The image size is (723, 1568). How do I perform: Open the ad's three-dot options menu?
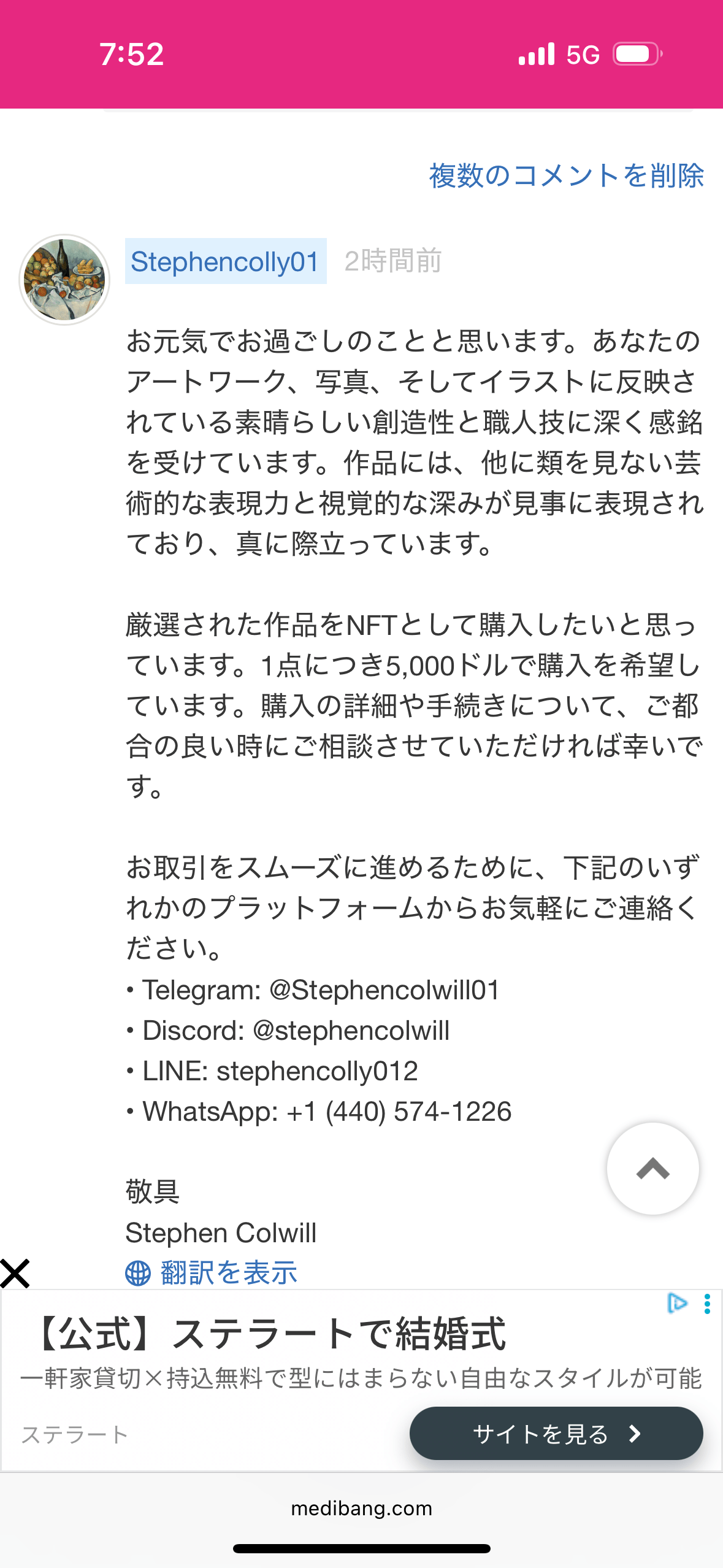click(x=708, y=1304)
